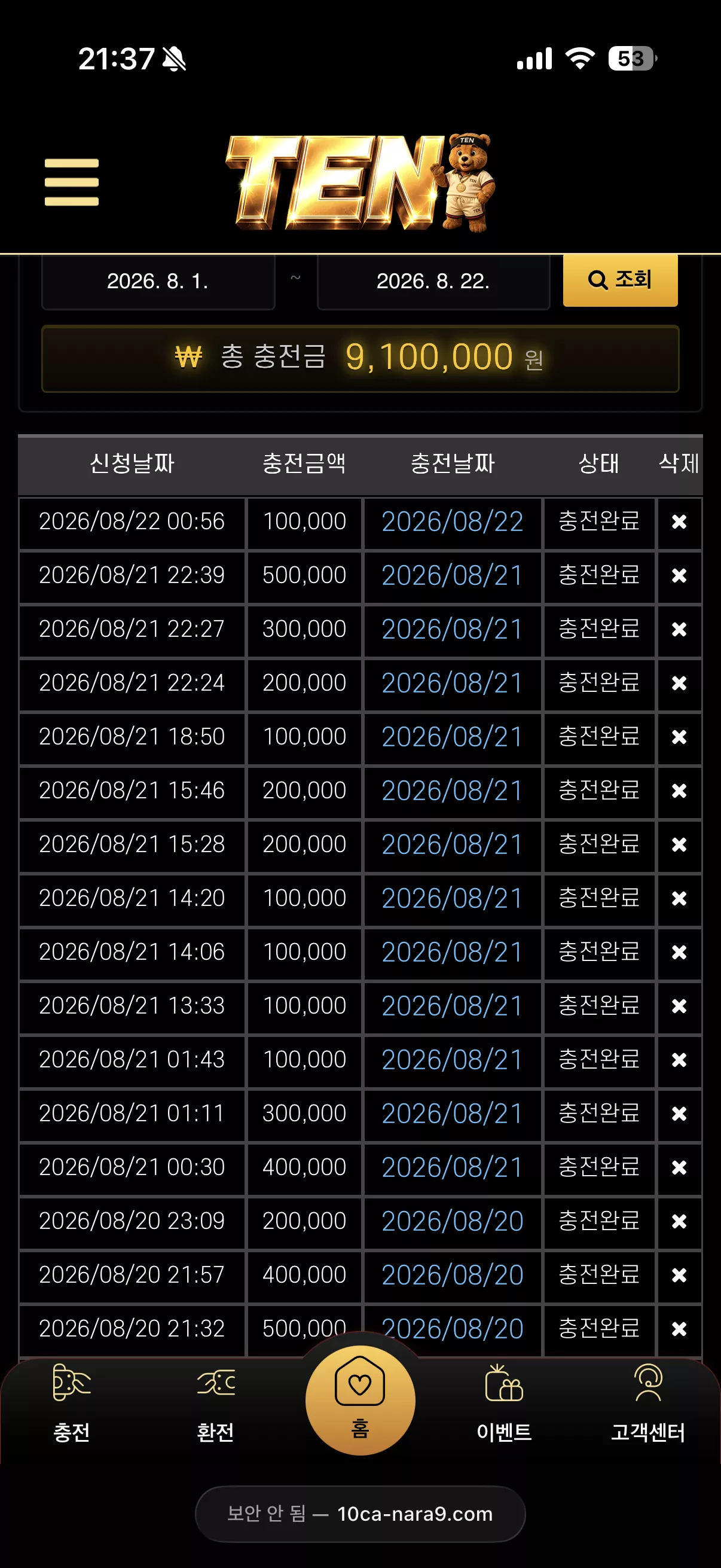Remove the 2026/08/20 23:09 entry
This screenshot has height=1568, width=721.
[x=679, y=1221]
